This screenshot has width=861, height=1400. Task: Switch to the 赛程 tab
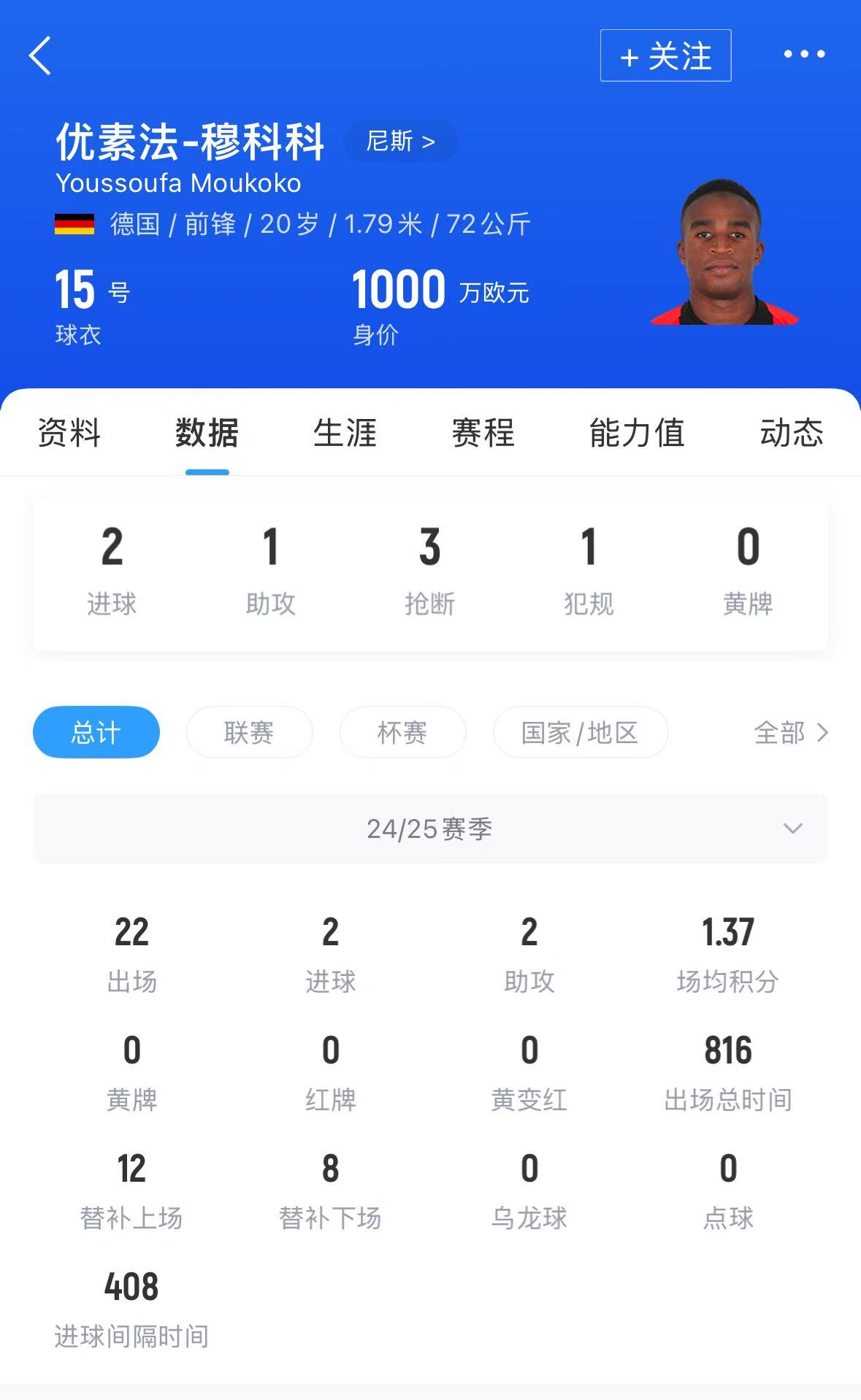[483, 433]
